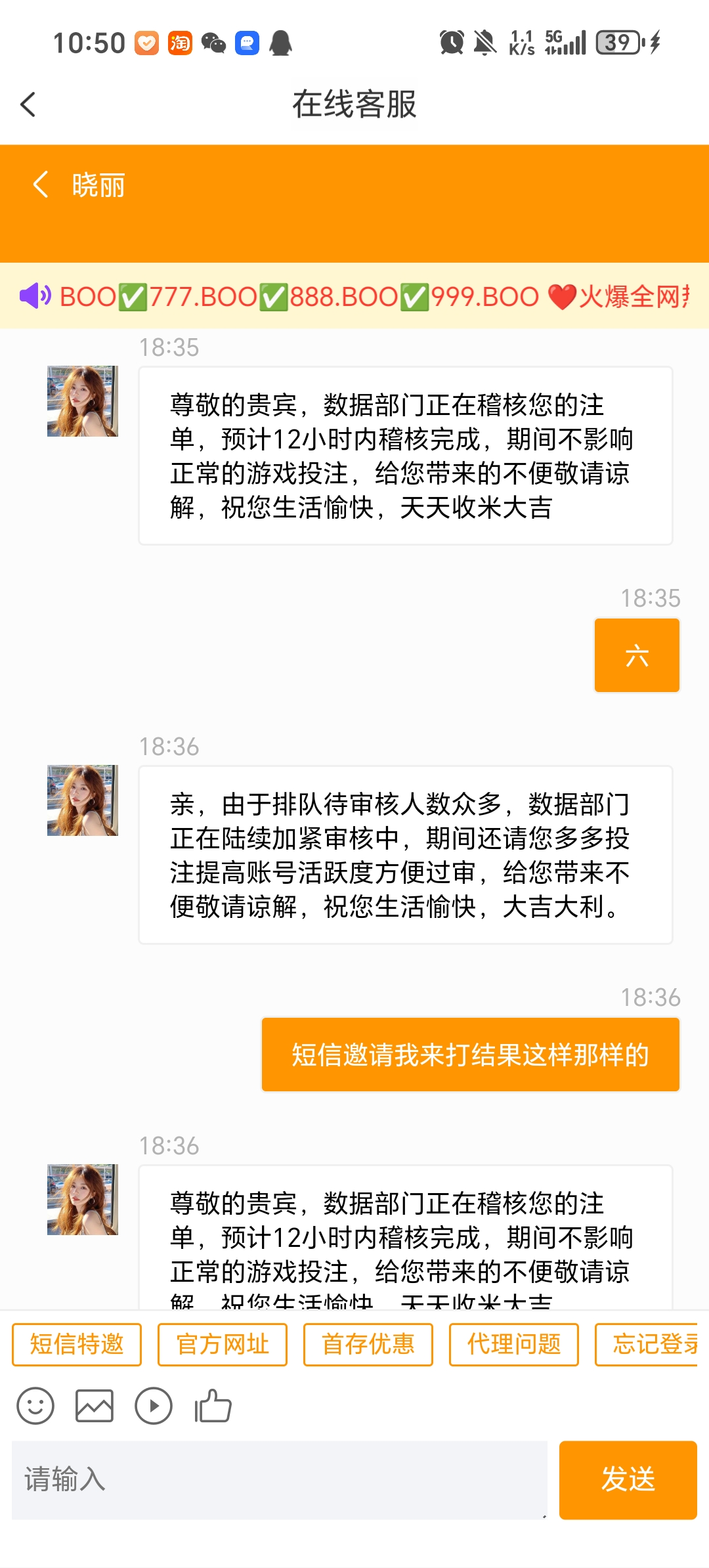The width and height of the screenshot is (709, 1568).
Task: Tap the Taobao icon in status bar
Action: [179, 43]
